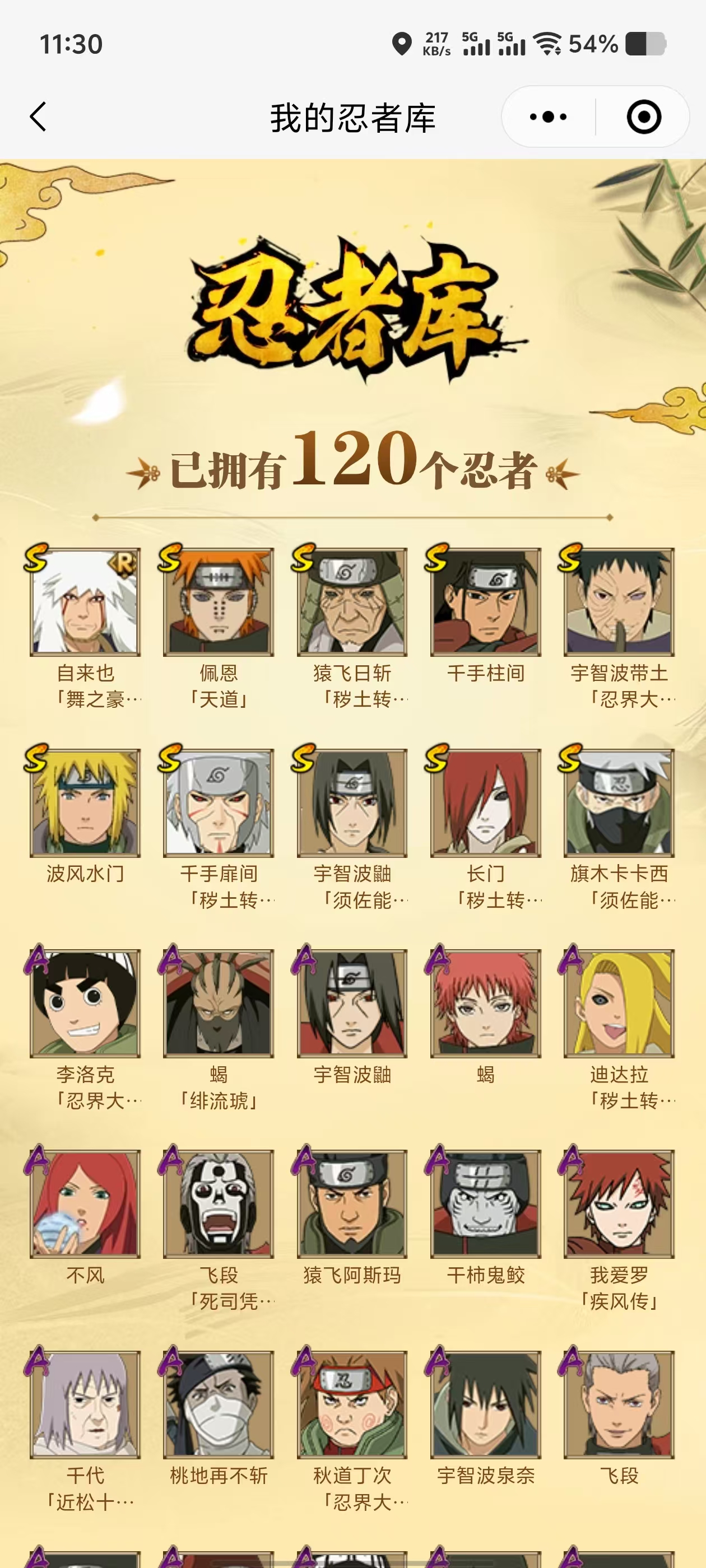This screenshot has width=706, height=1568.
Task: Select S-rank 宇智波鼬「须佐能…」
Action: pos(351,802)
